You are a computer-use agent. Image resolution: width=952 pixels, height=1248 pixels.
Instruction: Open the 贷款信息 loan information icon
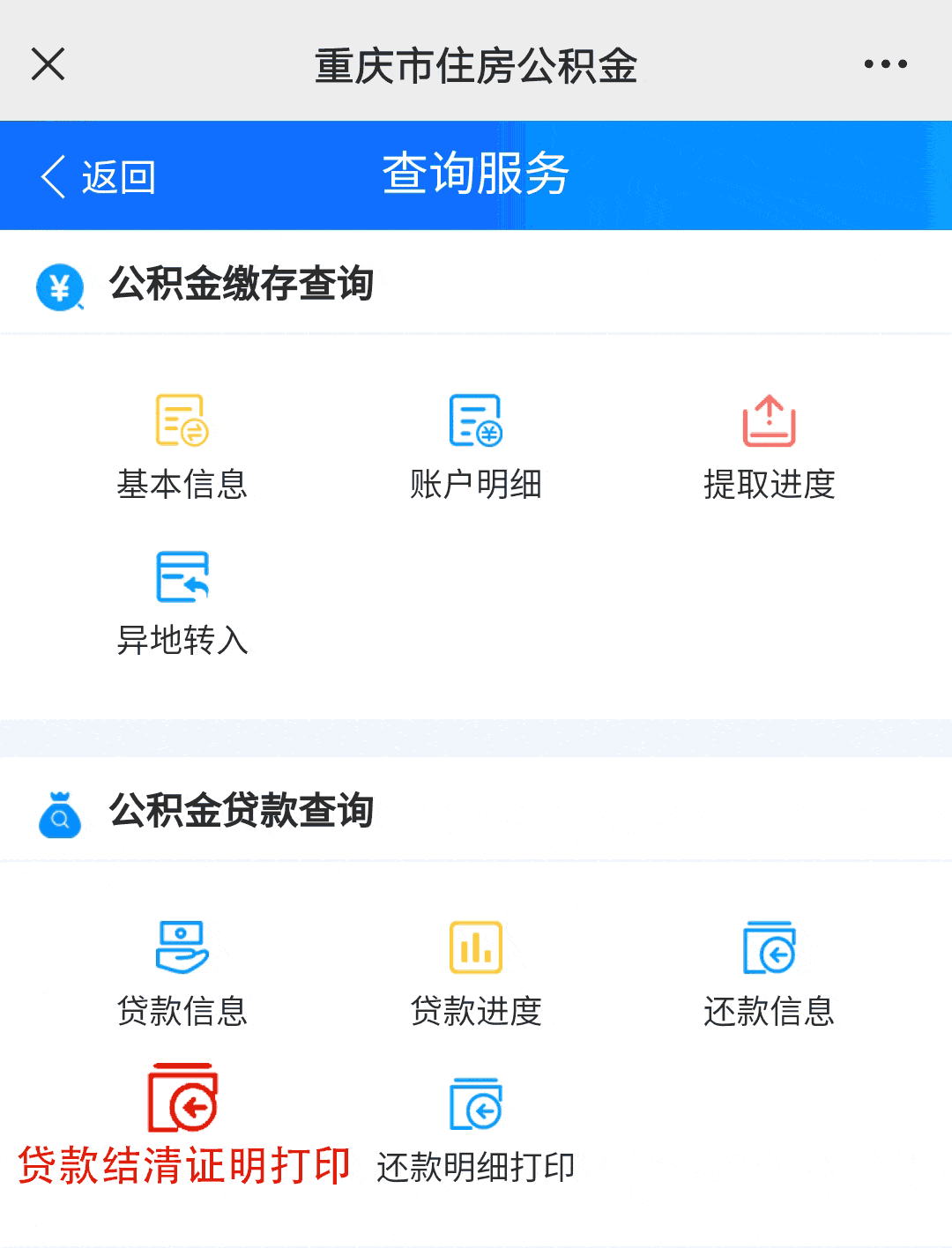coord(182,946)
